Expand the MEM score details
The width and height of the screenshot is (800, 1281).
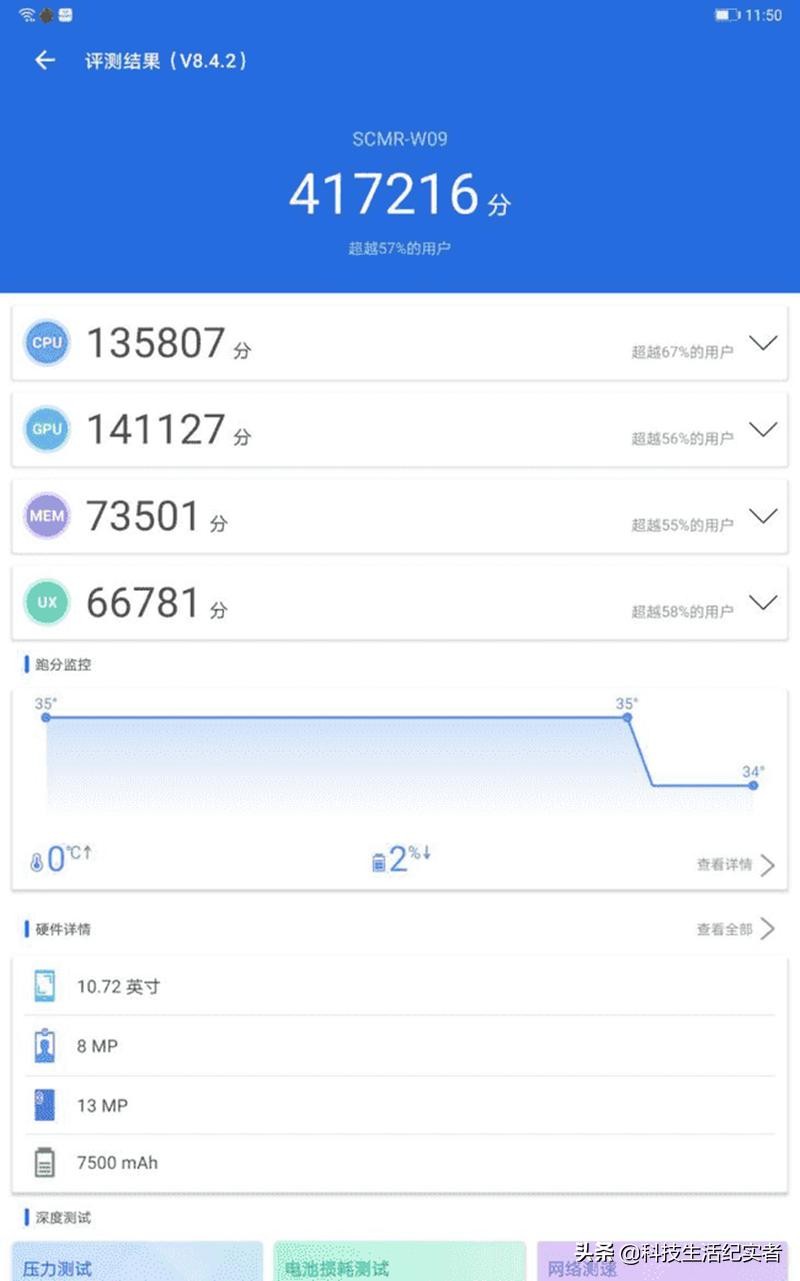coord(763,516)
